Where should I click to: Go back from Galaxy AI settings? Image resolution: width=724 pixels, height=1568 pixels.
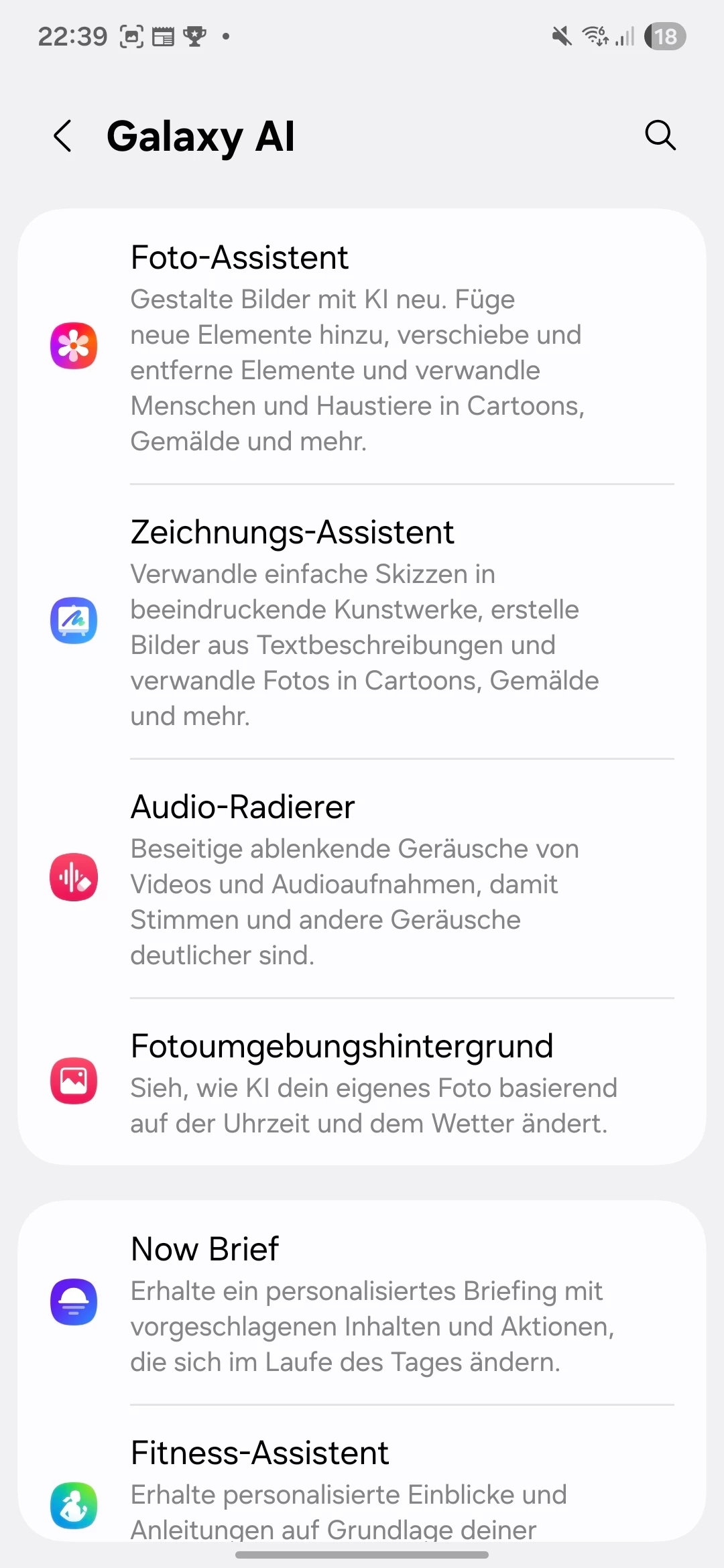pos(62,136)
